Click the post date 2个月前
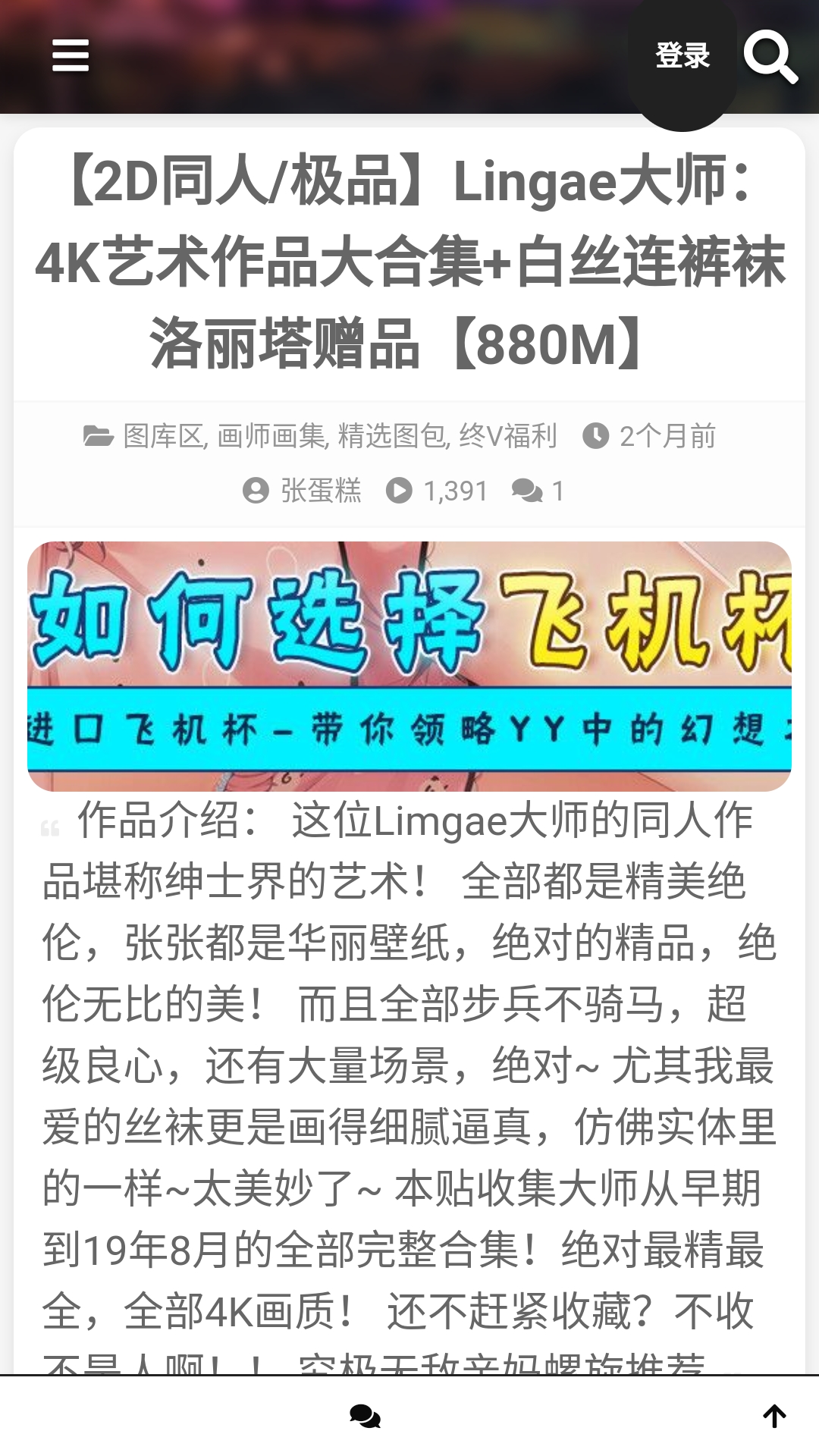819x1456 pixels. pyautogui.click(x=669, y=435)
